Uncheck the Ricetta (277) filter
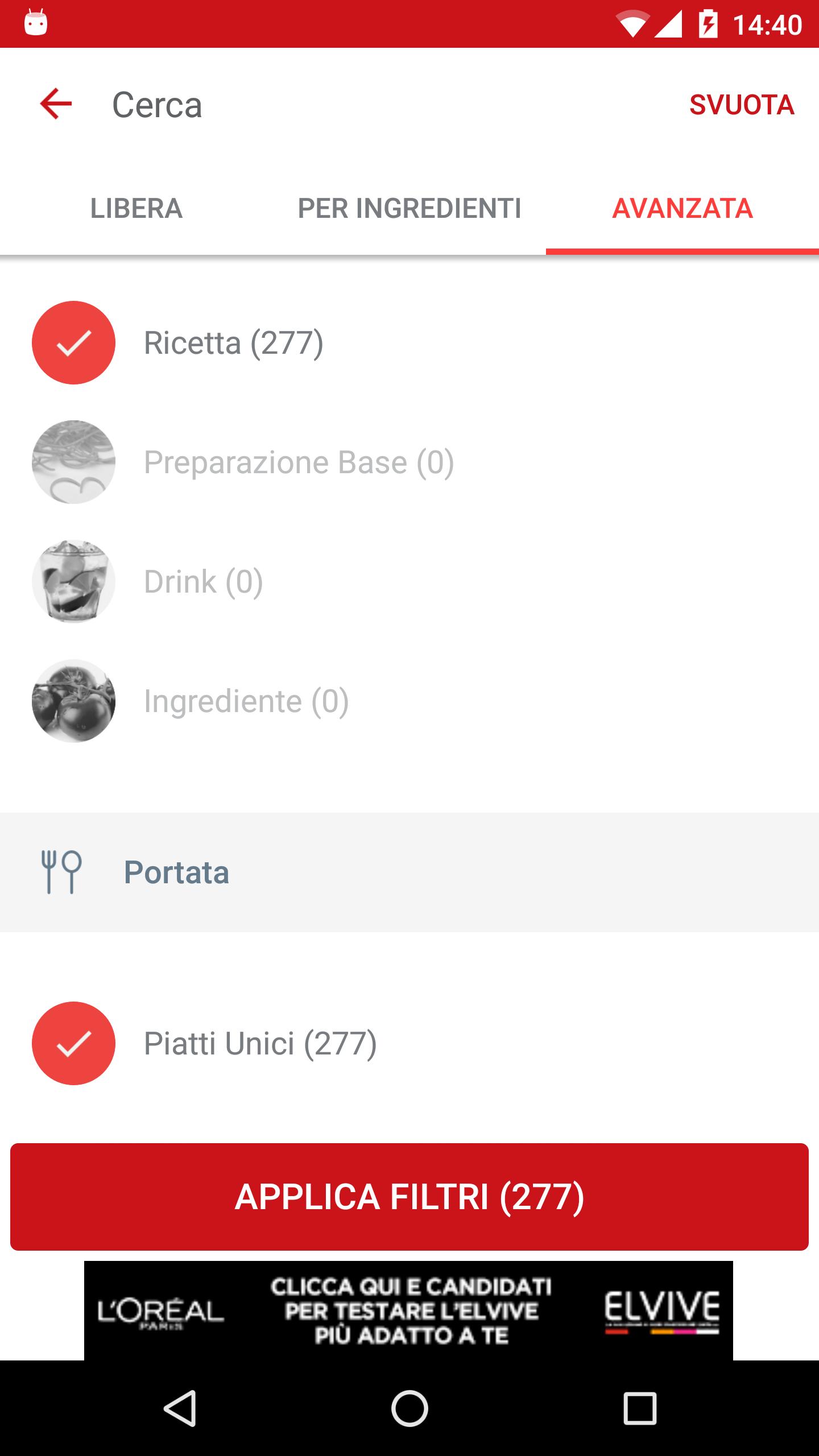The image size is (819, 1456). click(x=73, y=344)
